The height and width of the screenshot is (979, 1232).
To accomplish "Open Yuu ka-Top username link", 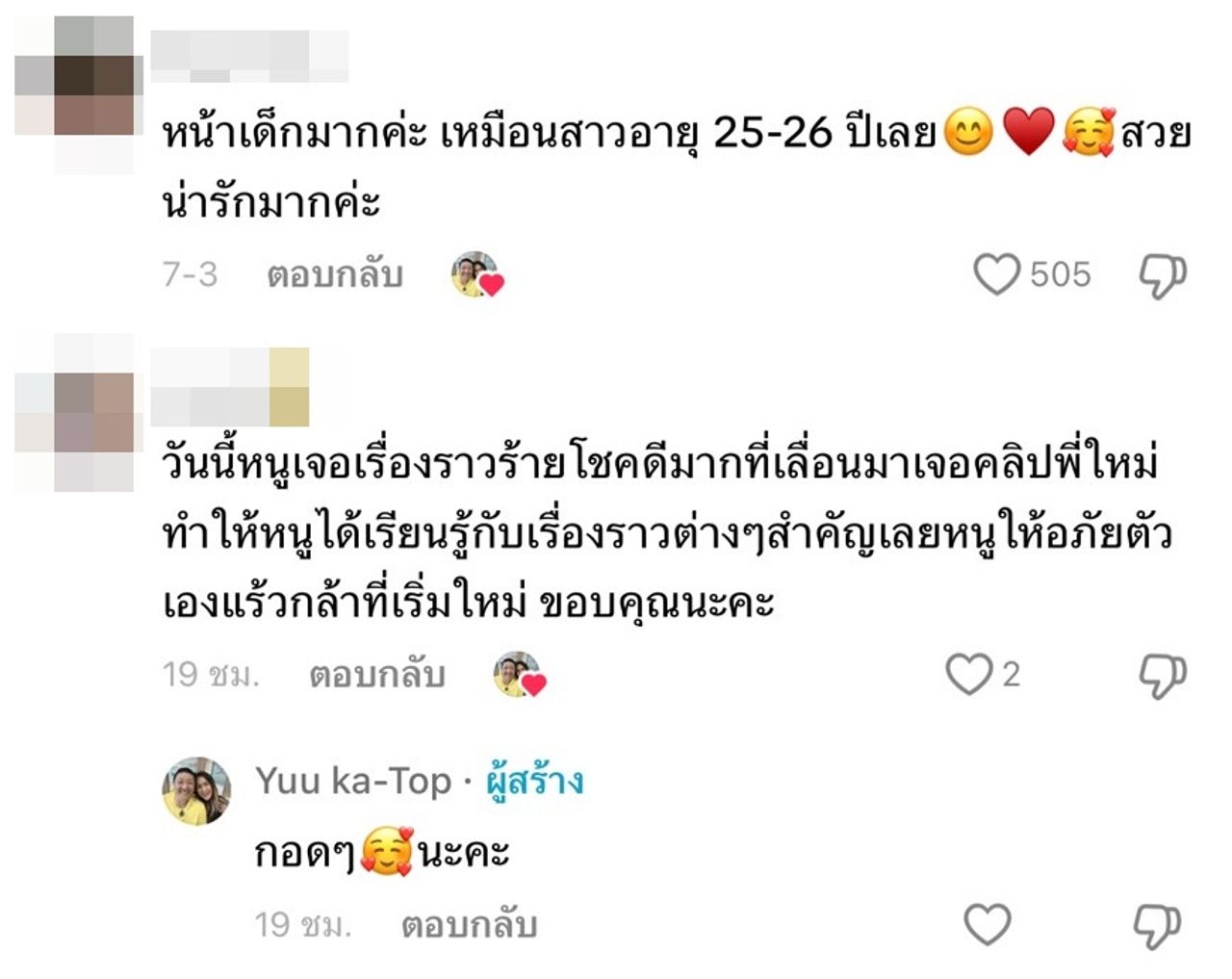I will point(352,781).
